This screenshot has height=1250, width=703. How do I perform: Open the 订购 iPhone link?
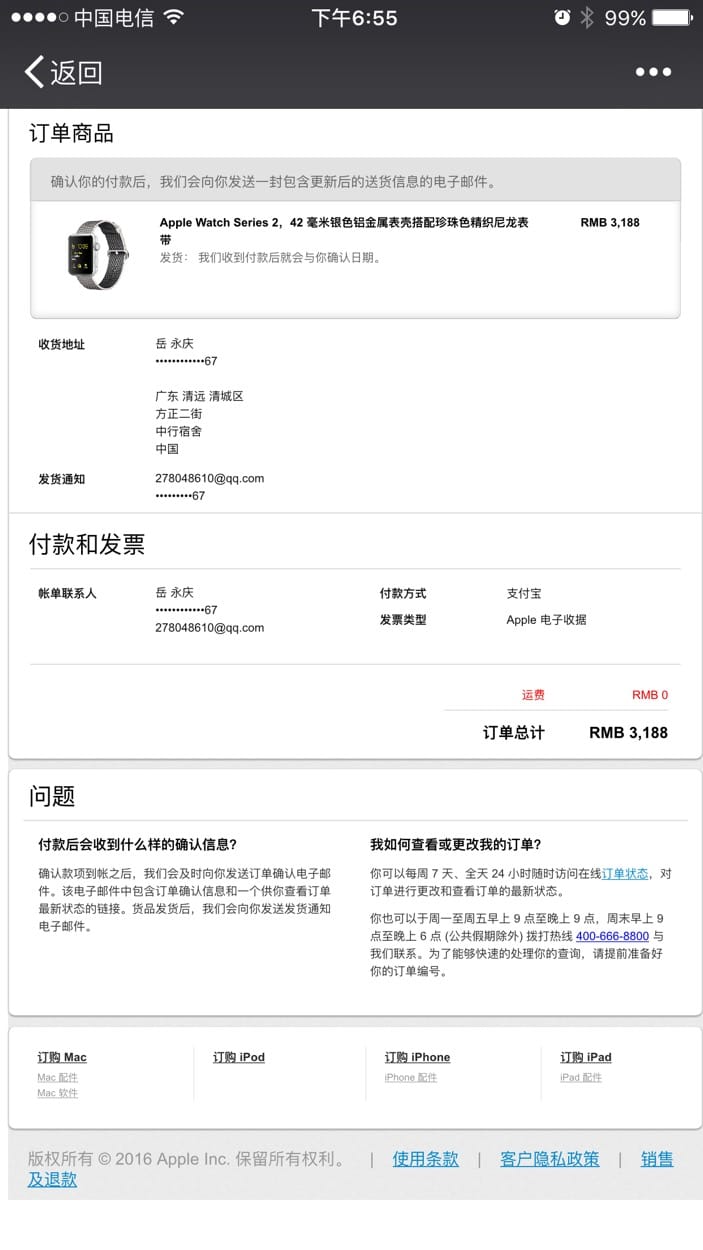[417, 1057]
